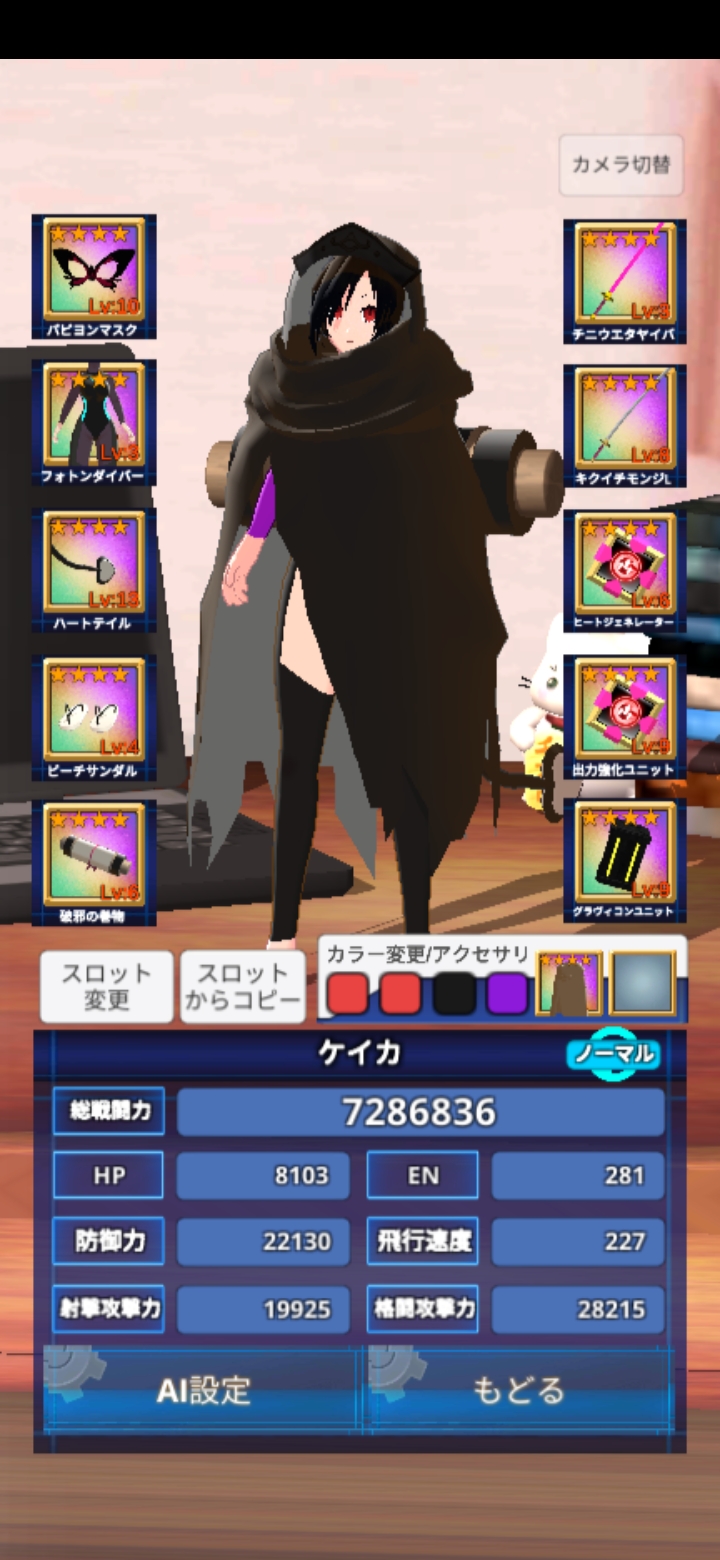Toggle the ノーマル mode badge
The height and width of the screenshot is (1560, 720).
click(x=613, y=1053)
